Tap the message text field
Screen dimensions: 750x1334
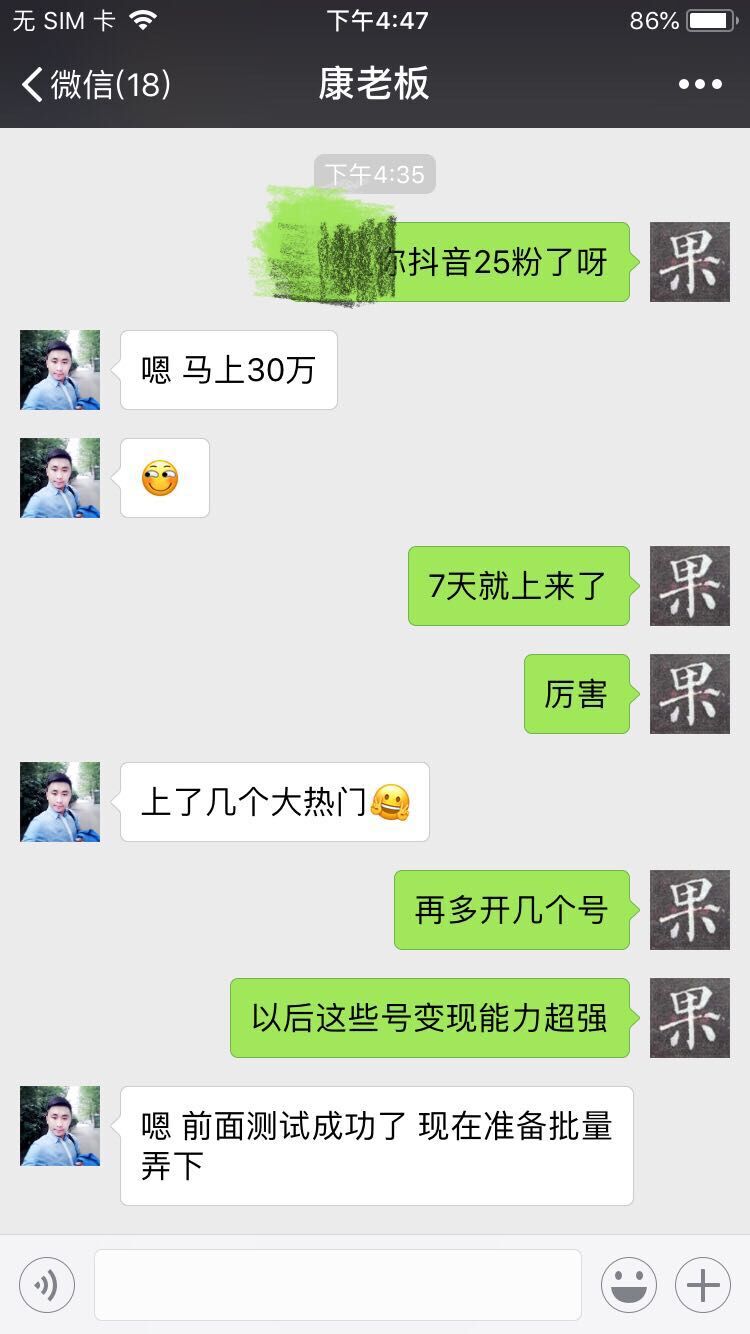point(338,1285)
